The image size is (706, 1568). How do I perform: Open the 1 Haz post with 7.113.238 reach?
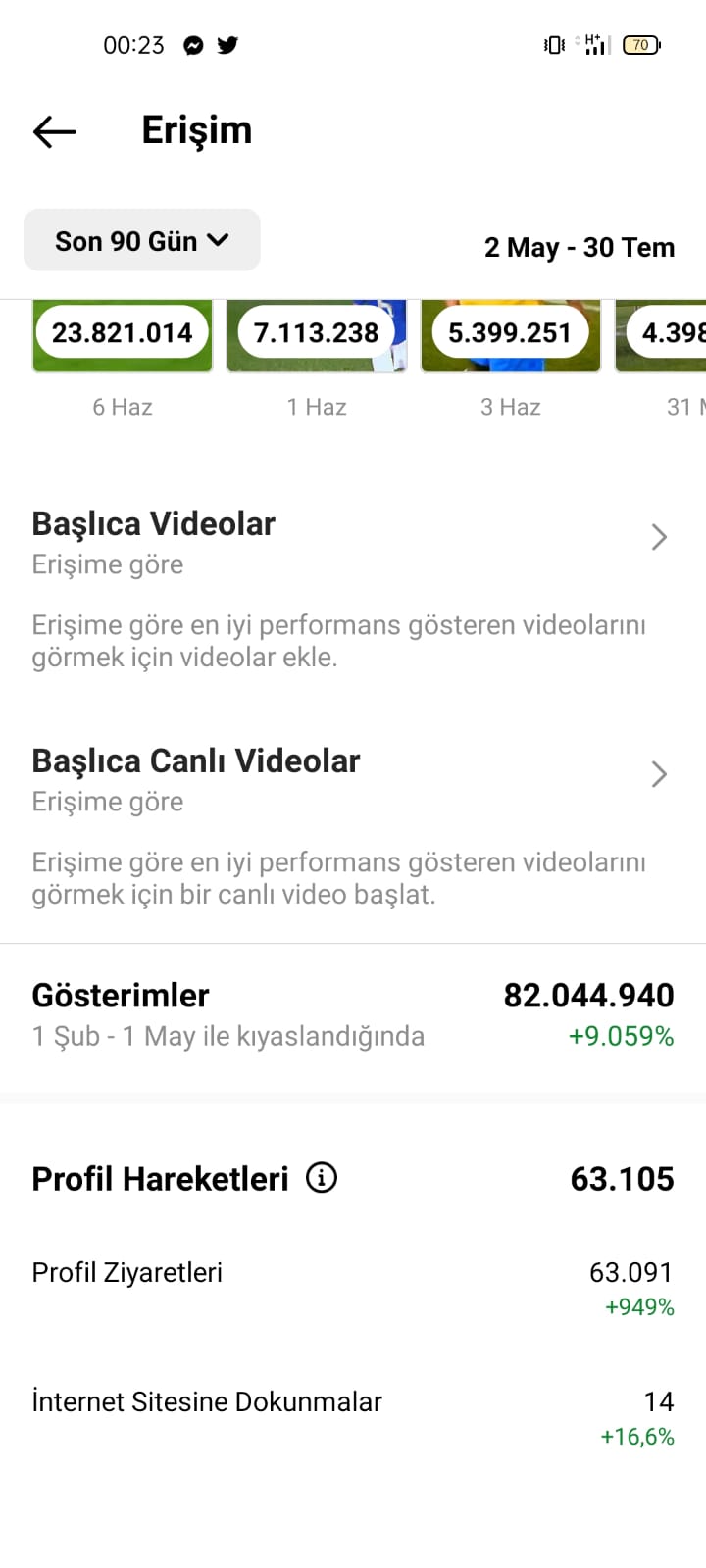[x=317, y=336]
